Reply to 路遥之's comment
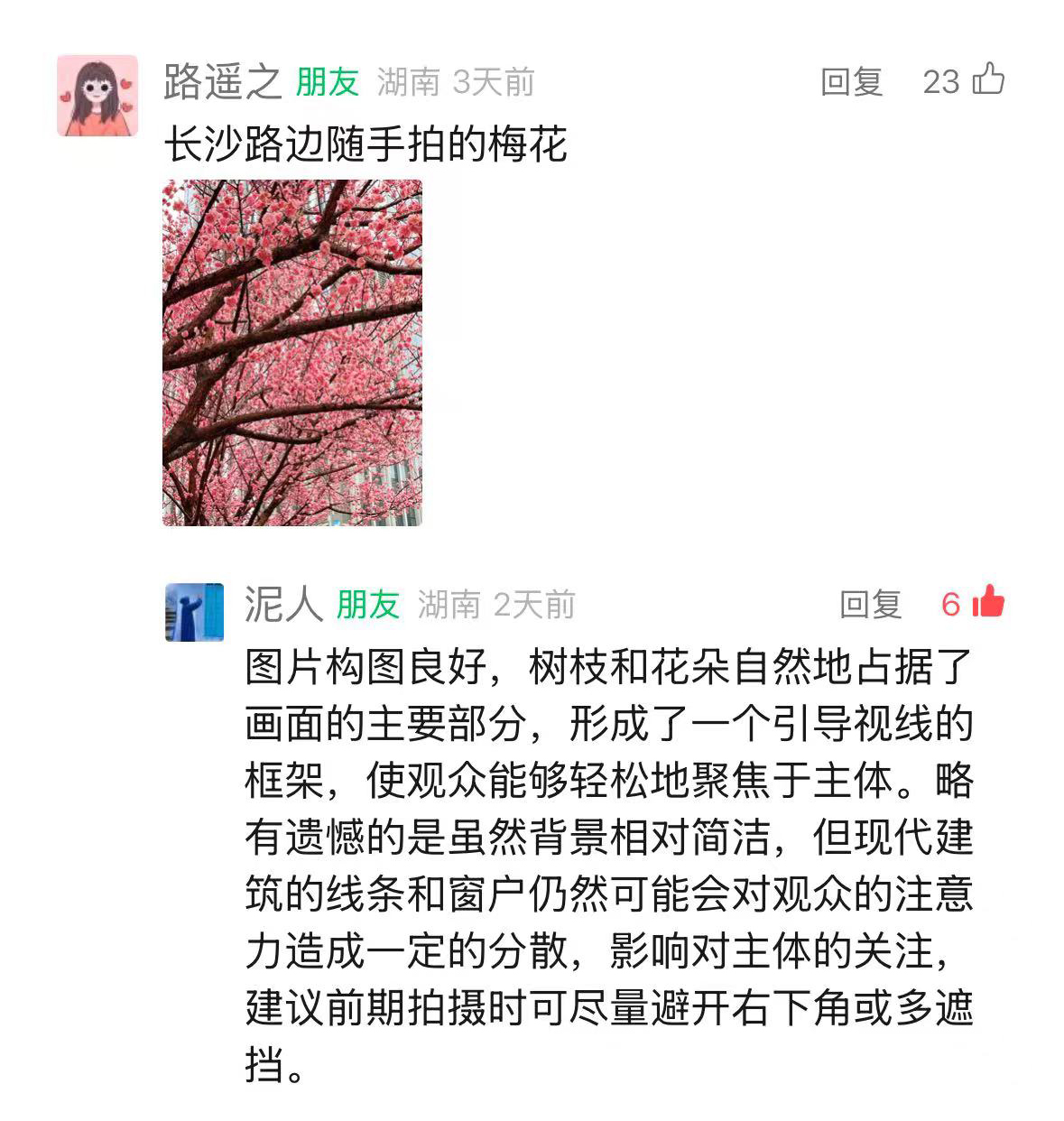The height and width of the screenshot is (1121, 1064). click(x=851, y=82)
